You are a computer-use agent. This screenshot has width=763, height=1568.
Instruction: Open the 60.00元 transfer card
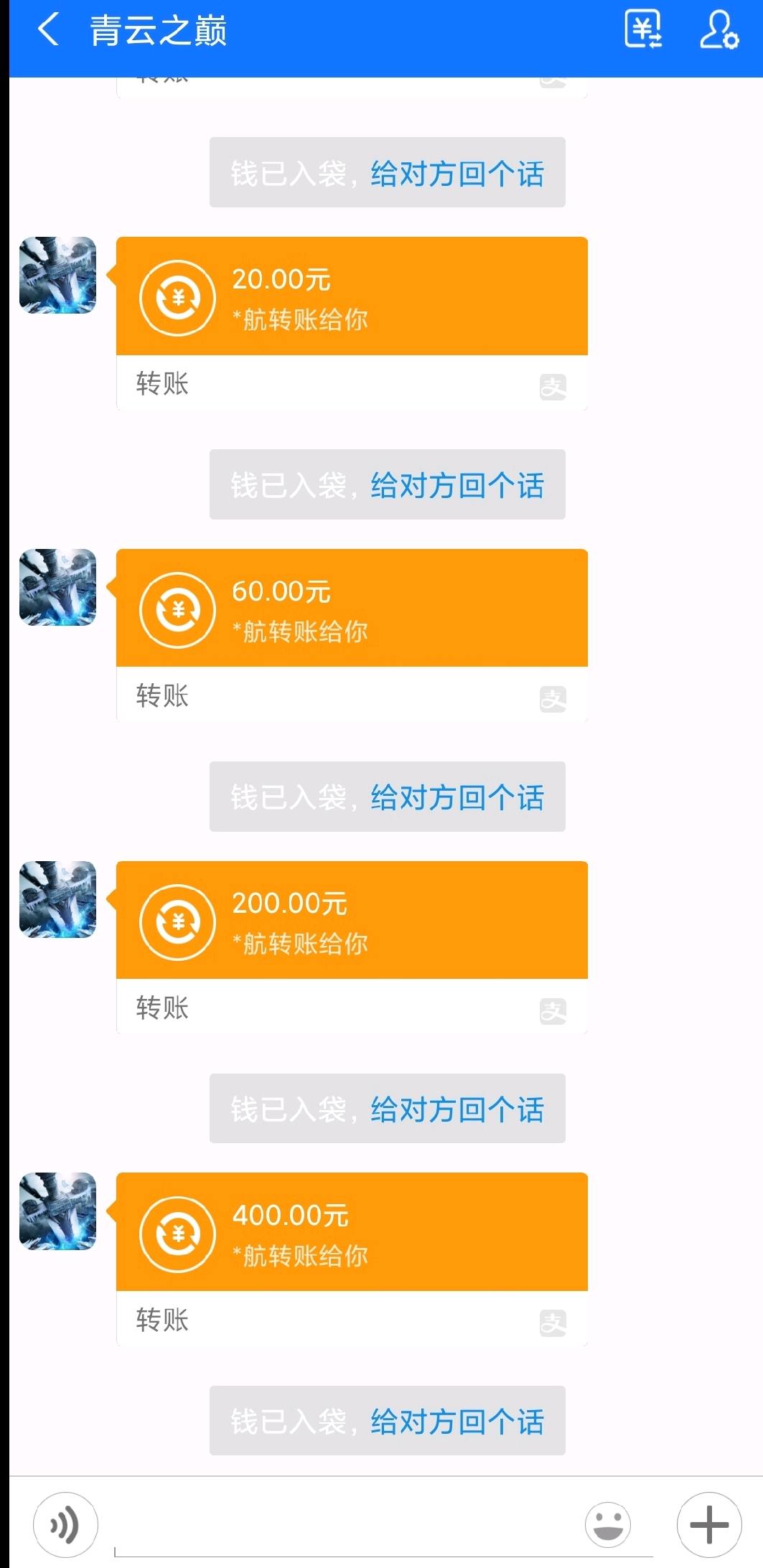(352, 609)
